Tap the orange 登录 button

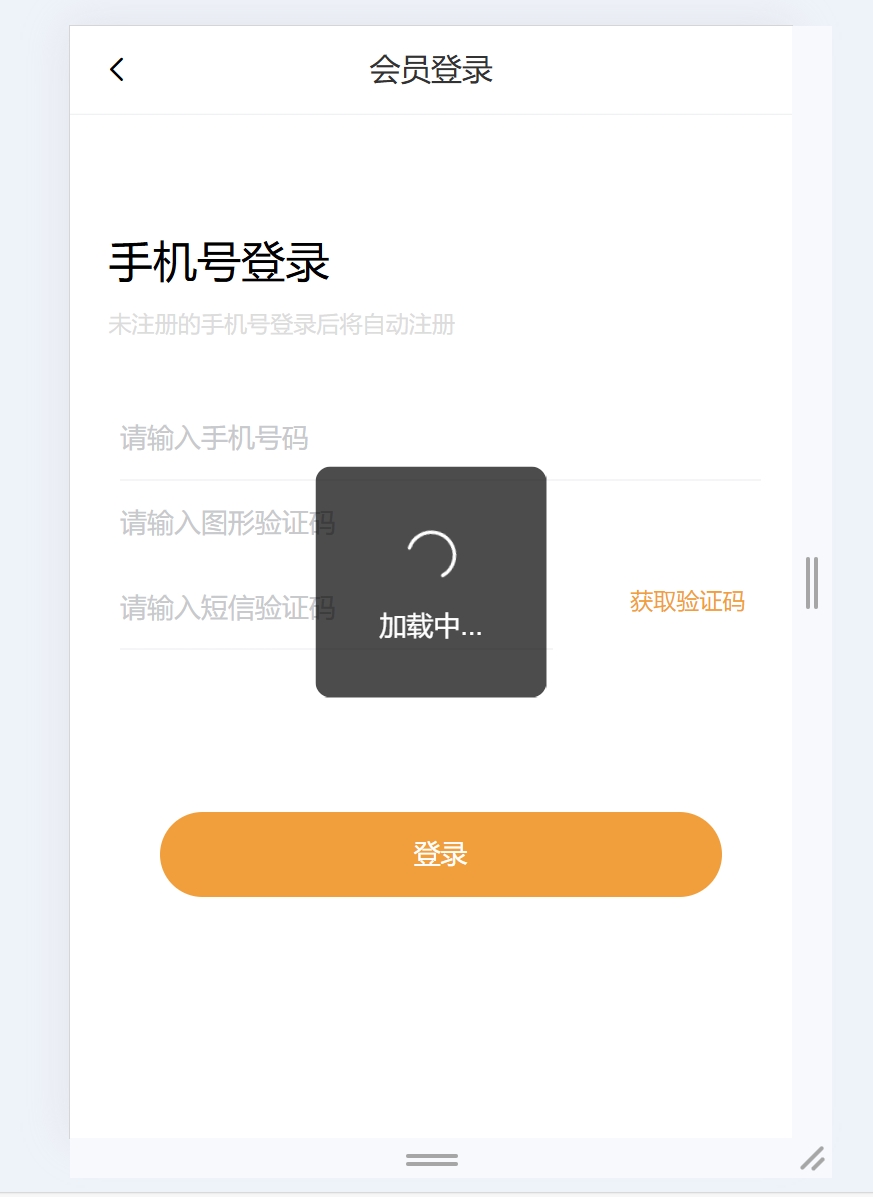coord(440,854)
